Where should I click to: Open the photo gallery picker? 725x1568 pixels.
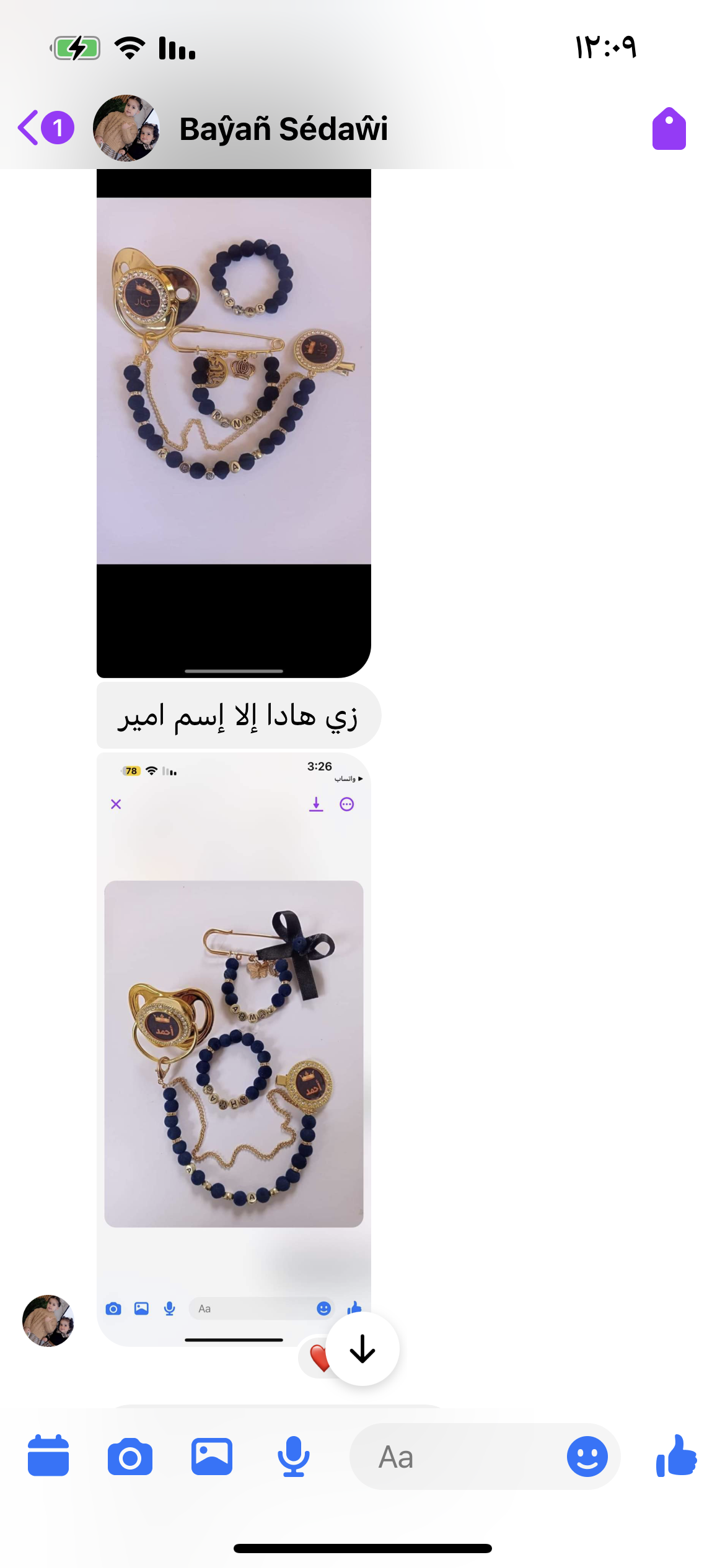[211, 1457]
